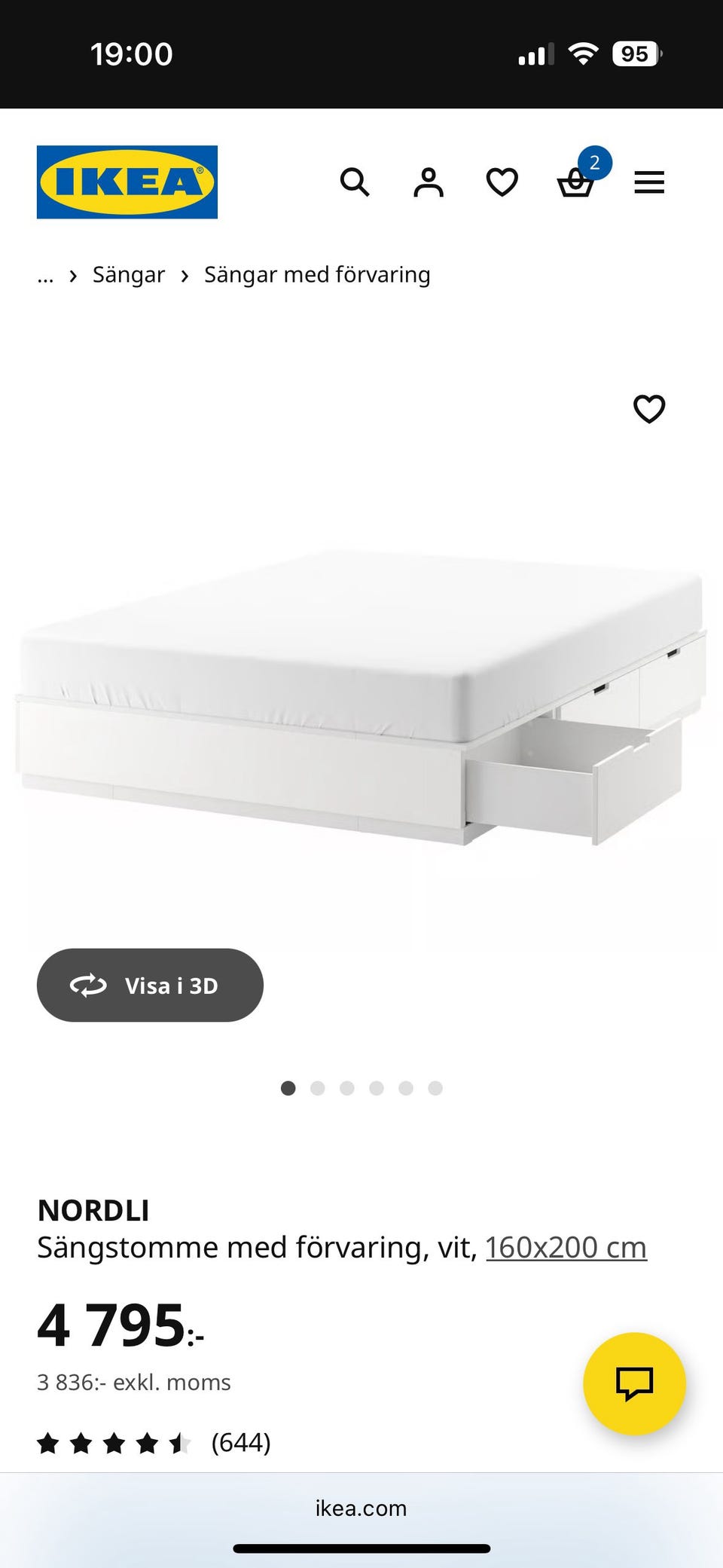Expand the collapsed breadcrumb ellipsis
The height and width of the screenshot is (1568, 723).
[46, 276]
